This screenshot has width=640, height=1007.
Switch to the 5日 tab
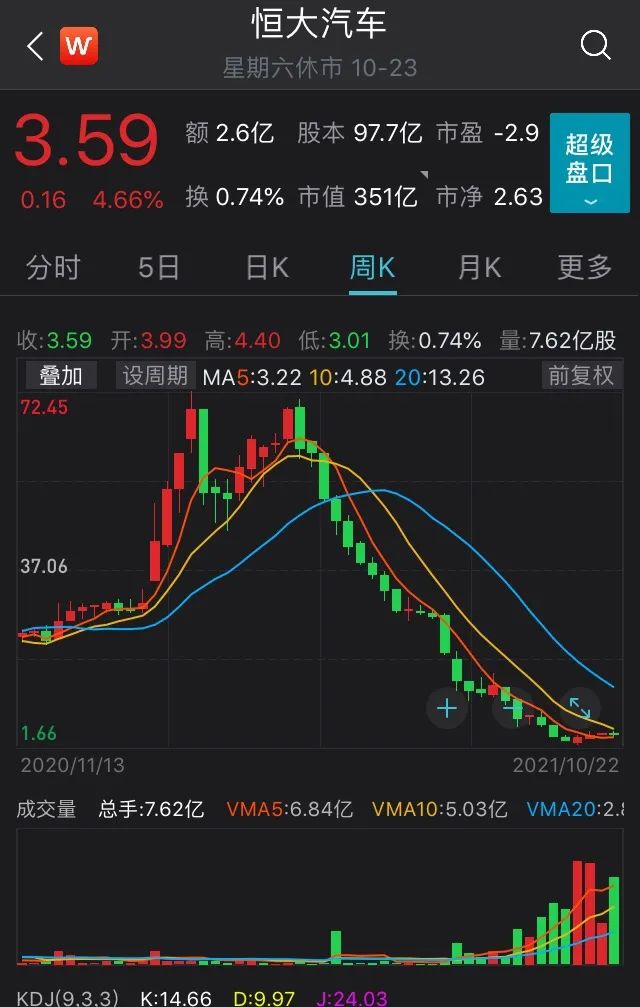click(159, 268)
